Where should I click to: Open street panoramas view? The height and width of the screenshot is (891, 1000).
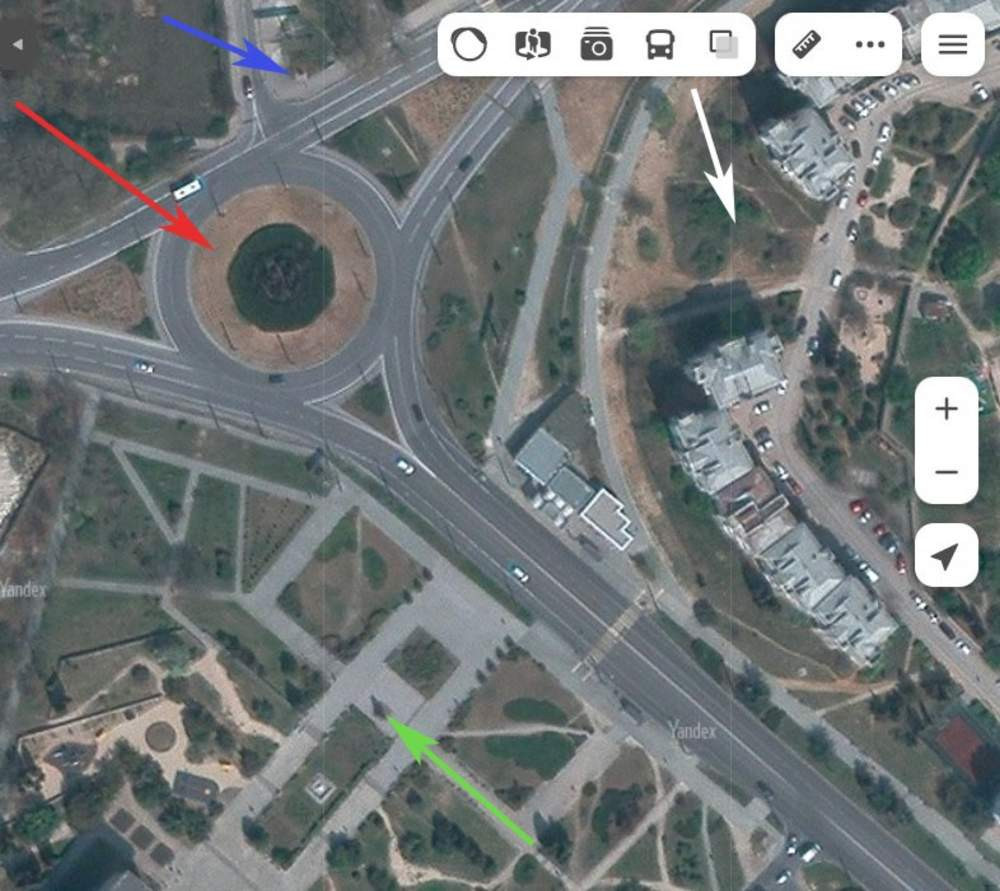533,44
